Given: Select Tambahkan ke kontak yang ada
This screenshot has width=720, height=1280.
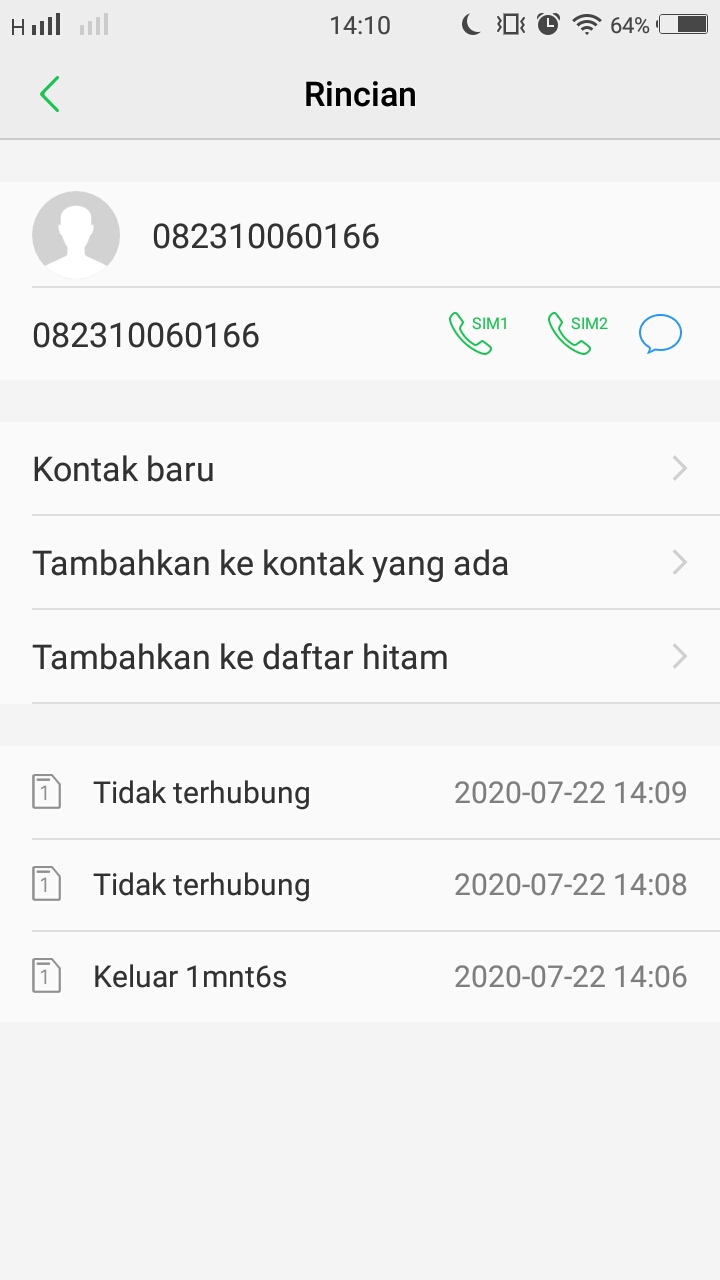Looking at the screenshot, I should coord(360,563).
